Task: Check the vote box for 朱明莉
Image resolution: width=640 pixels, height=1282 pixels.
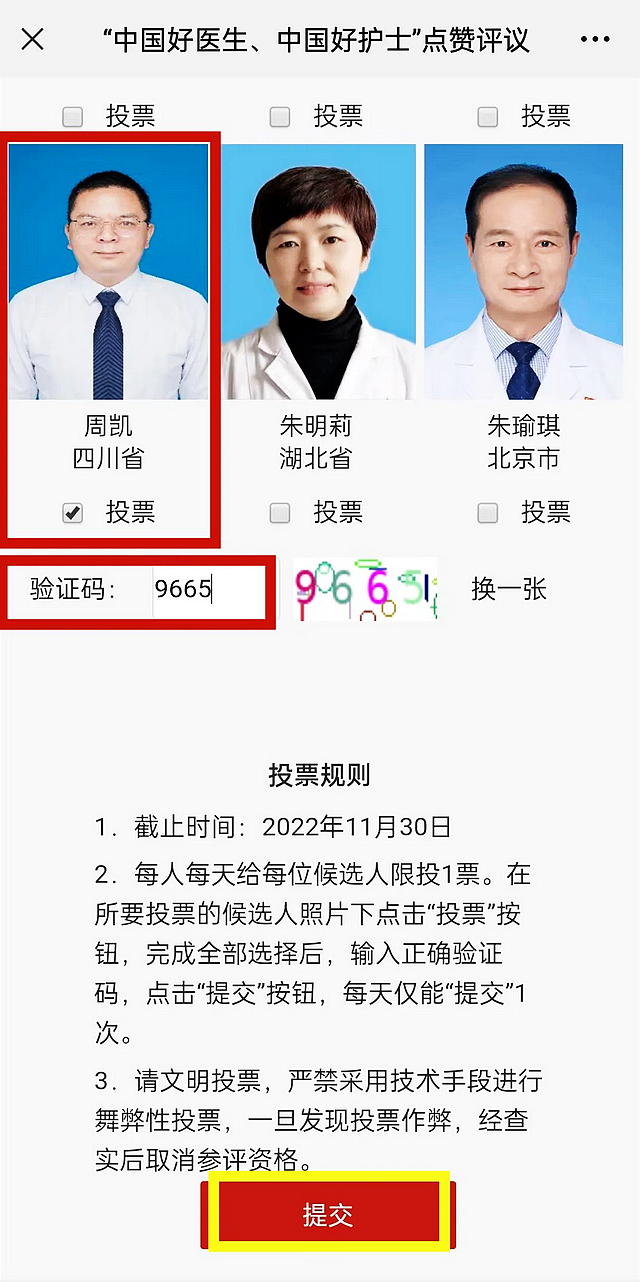Action: [x=280, y=513]
